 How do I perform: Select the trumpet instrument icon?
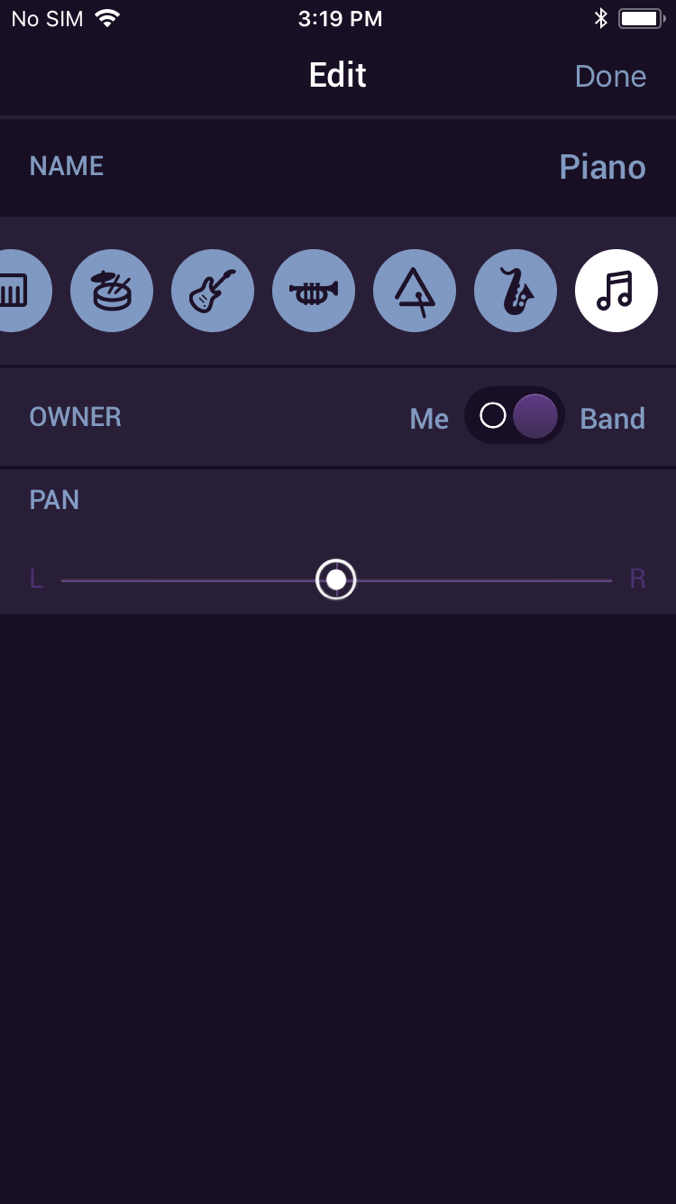coord(313,290)
